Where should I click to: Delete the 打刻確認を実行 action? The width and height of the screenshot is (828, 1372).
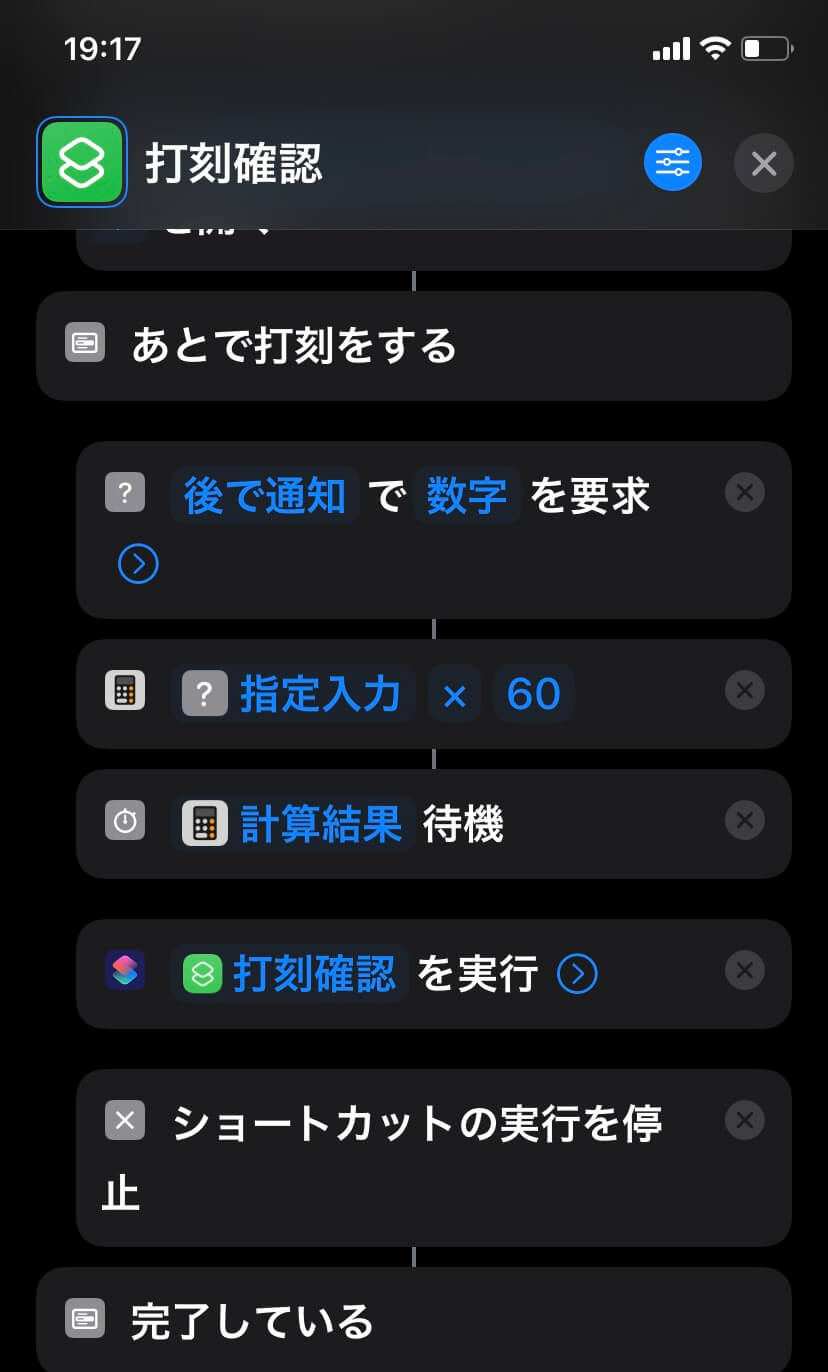[x=744, y=970]
